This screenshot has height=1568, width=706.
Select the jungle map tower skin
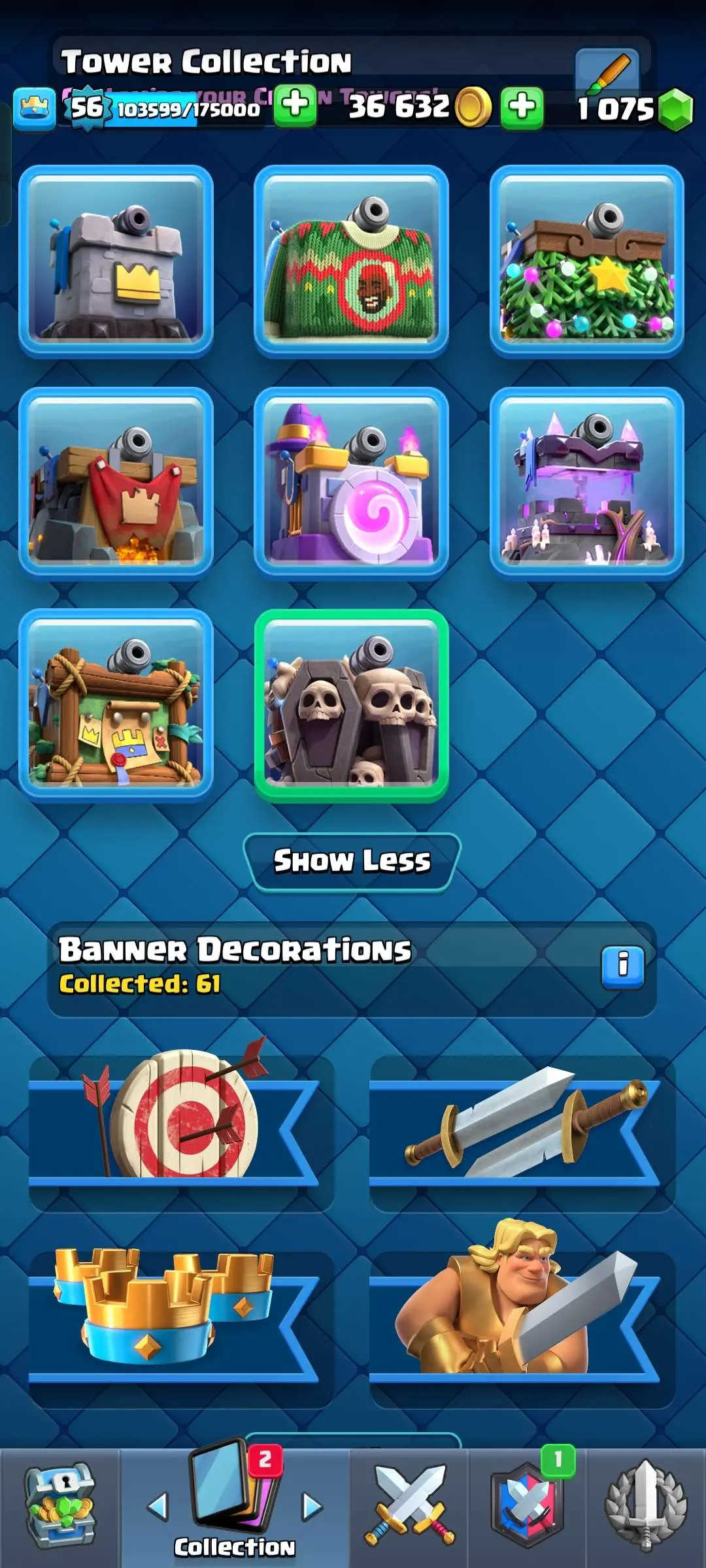point(116,704)
